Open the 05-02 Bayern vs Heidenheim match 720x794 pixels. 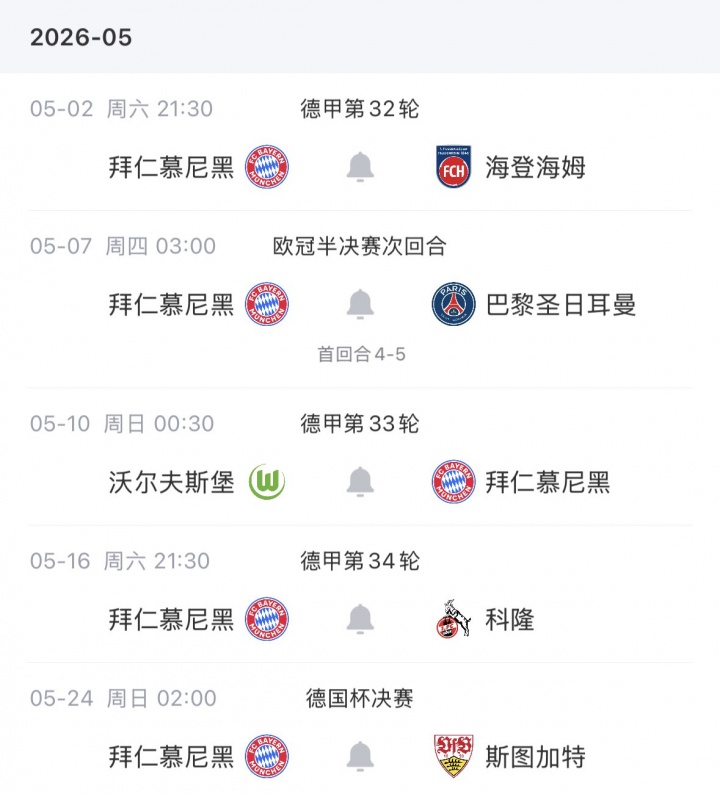pos(360,142)
